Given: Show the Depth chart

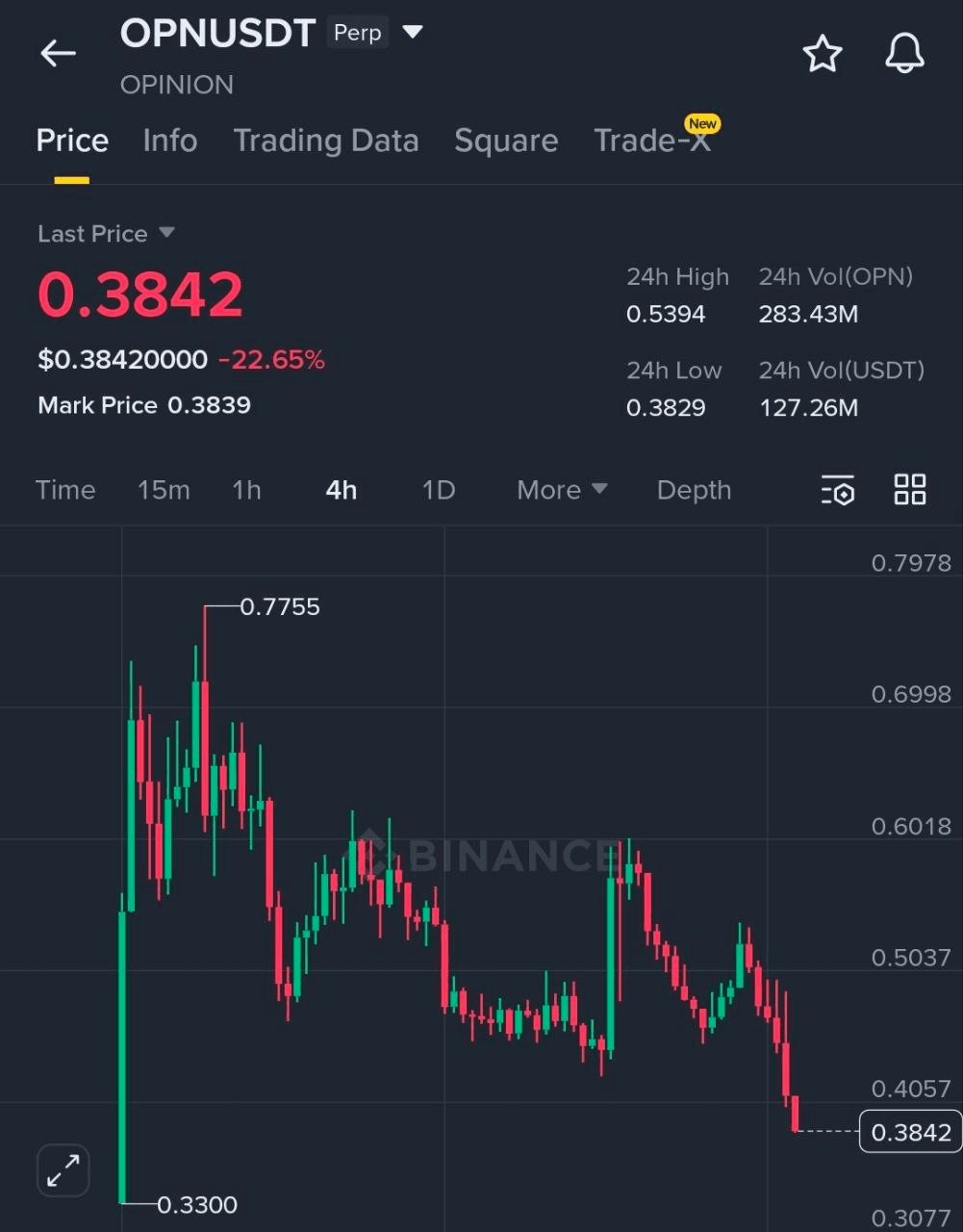Looking at the screenshot, I should [694, 490].
